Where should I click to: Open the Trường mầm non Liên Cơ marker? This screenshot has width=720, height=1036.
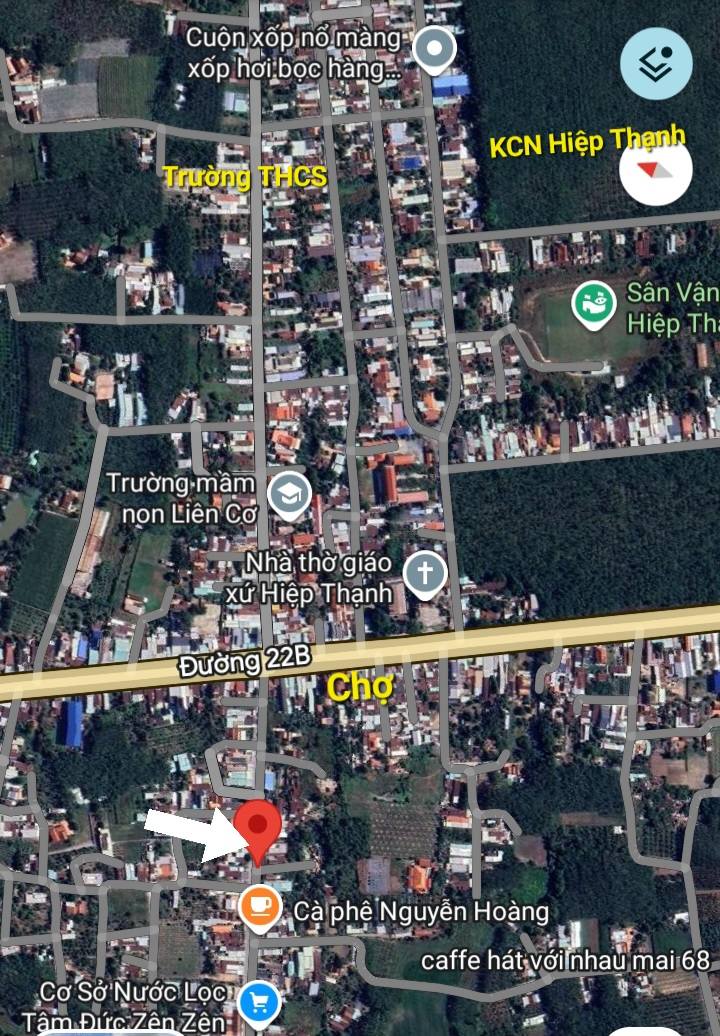(x=290, y=495)
